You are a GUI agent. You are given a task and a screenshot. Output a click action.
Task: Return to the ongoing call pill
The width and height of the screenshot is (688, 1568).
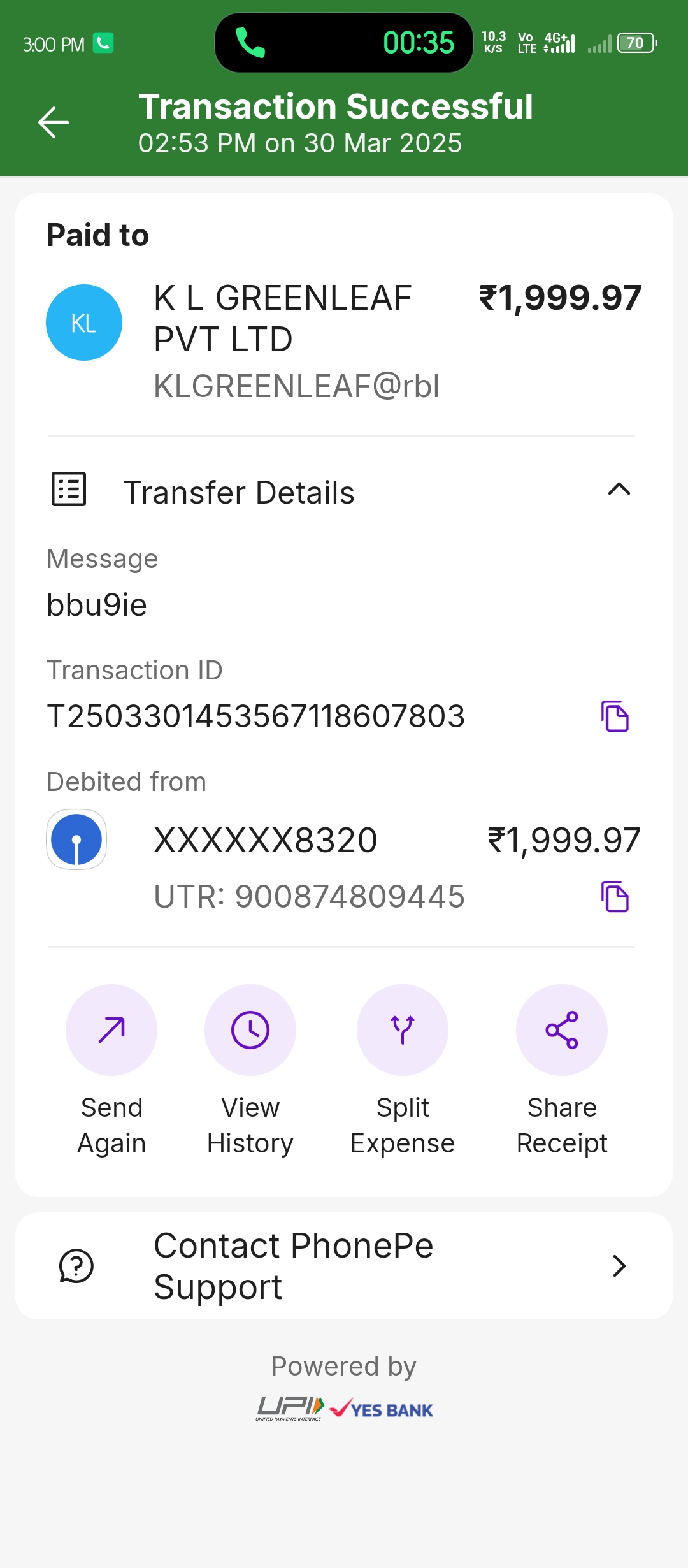[x=344, y=43]
